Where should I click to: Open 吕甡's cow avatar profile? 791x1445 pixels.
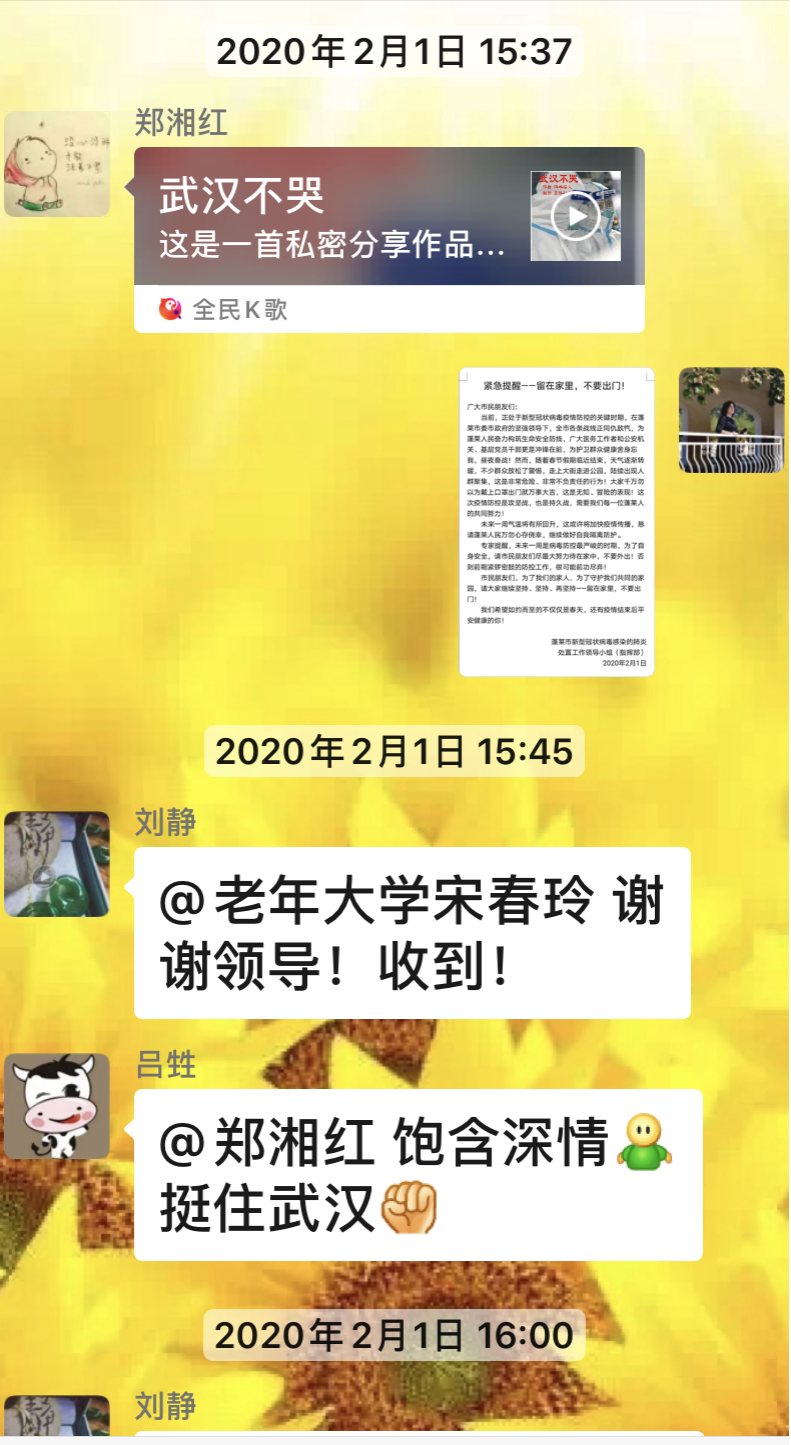click(57, 1105)
